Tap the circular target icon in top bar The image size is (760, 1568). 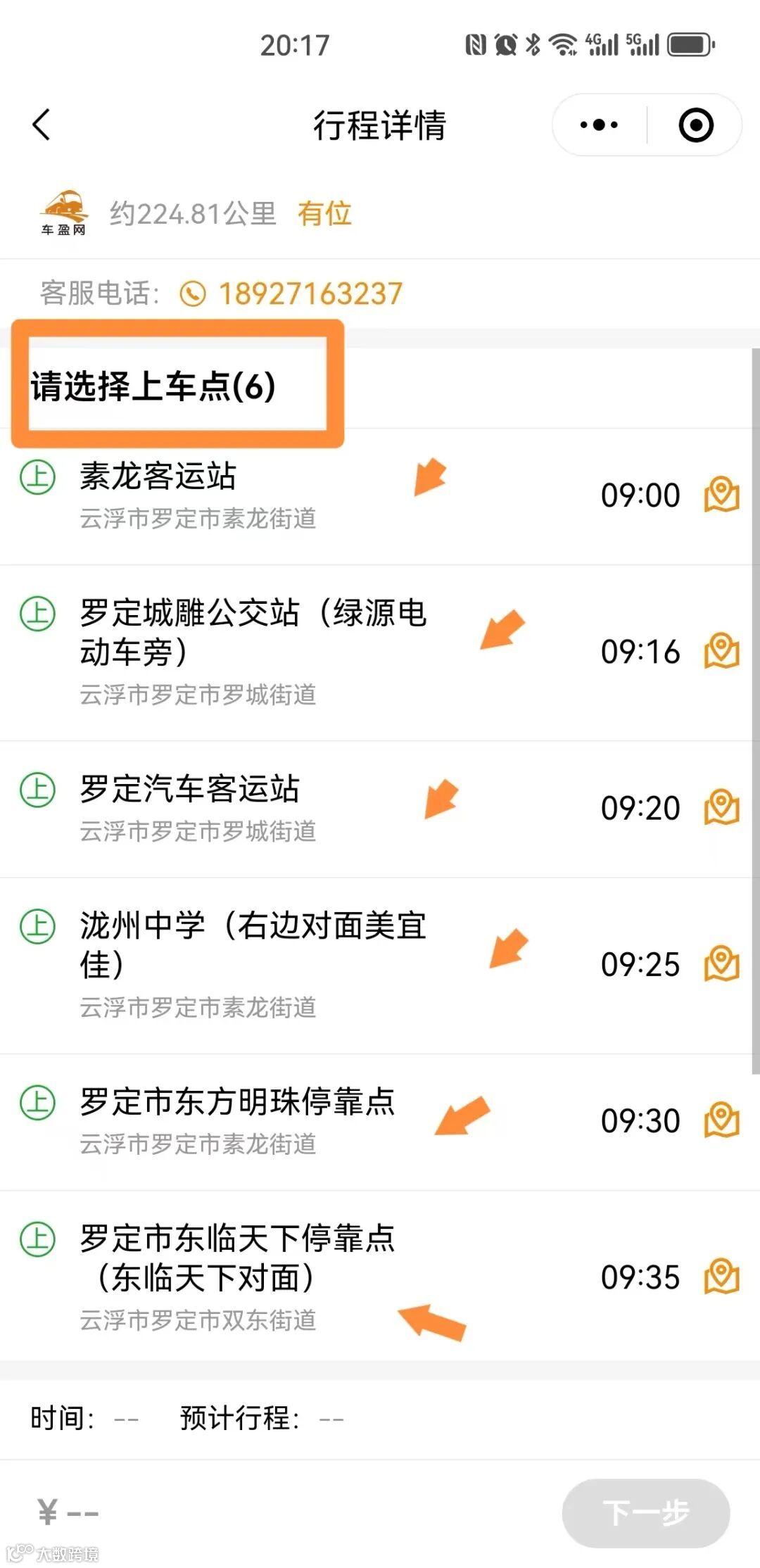click(x=695, y=125)
